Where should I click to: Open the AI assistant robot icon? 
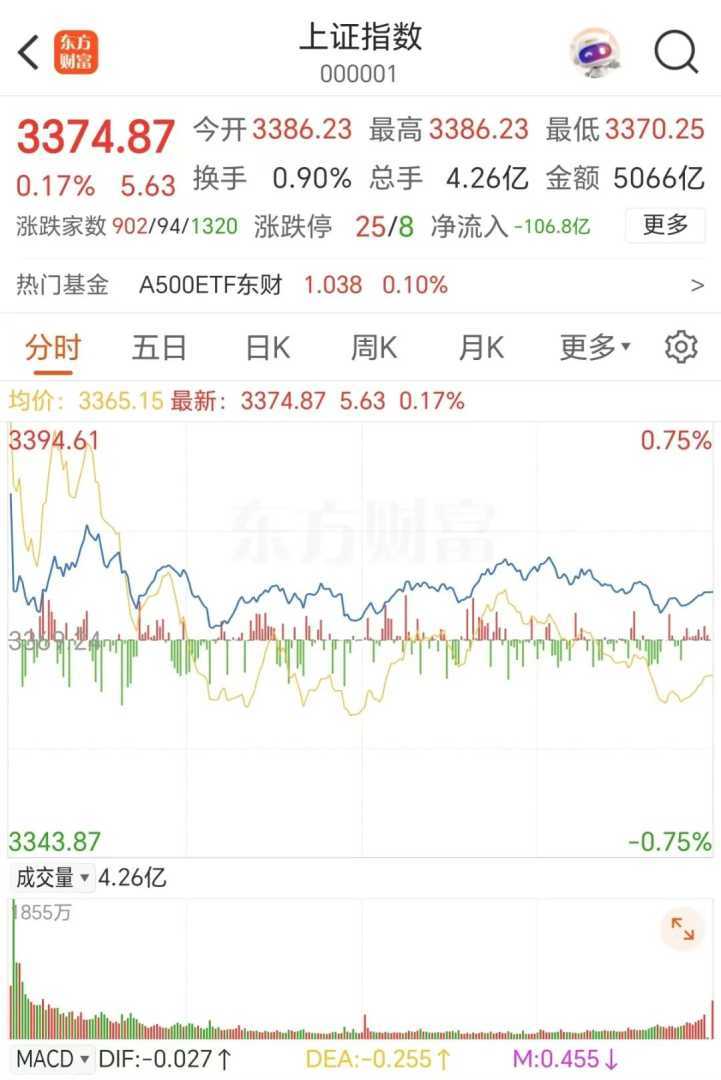tap(594, 52)
